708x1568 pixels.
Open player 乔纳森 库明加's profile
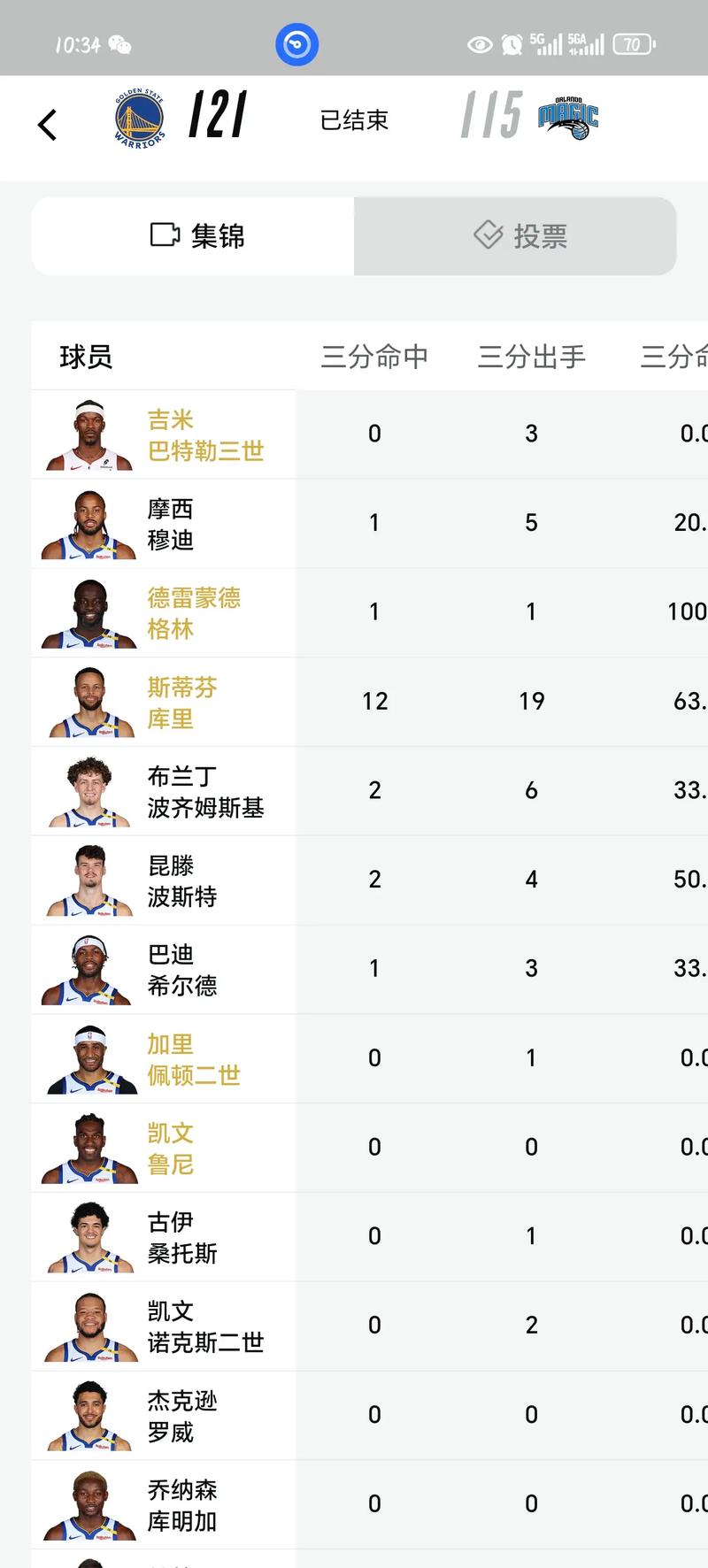164,1504
